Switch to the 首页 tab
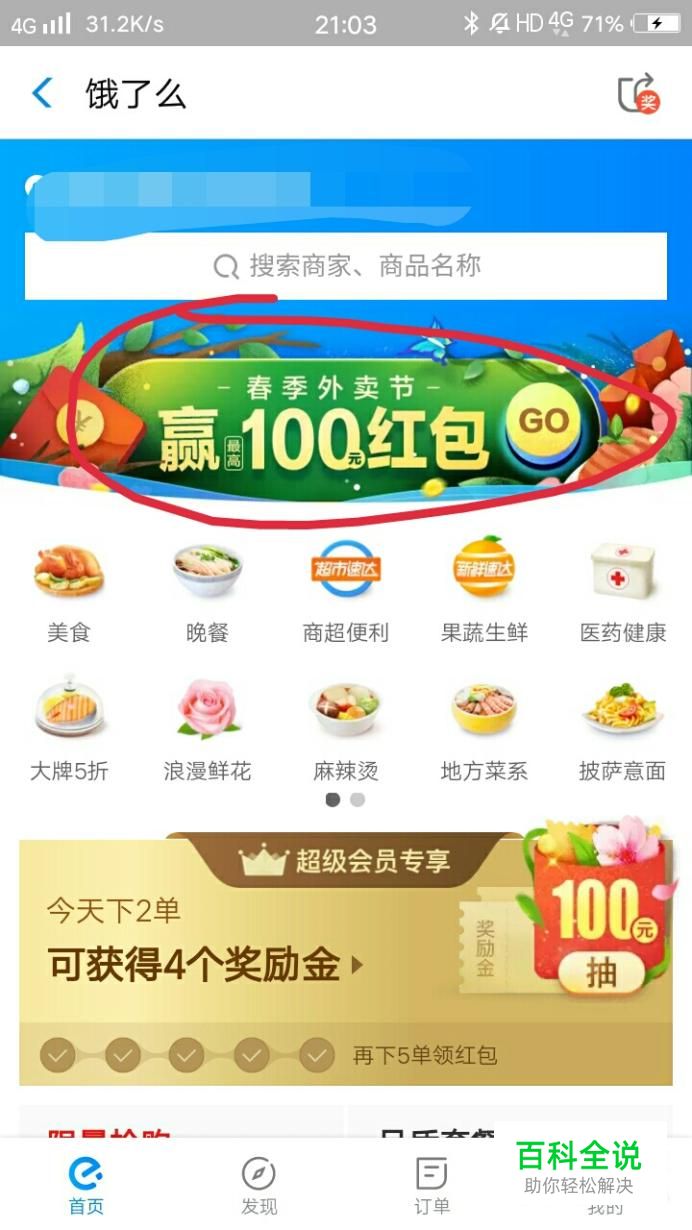This screenshot has height=1230, width=692. coord(86,1185)
